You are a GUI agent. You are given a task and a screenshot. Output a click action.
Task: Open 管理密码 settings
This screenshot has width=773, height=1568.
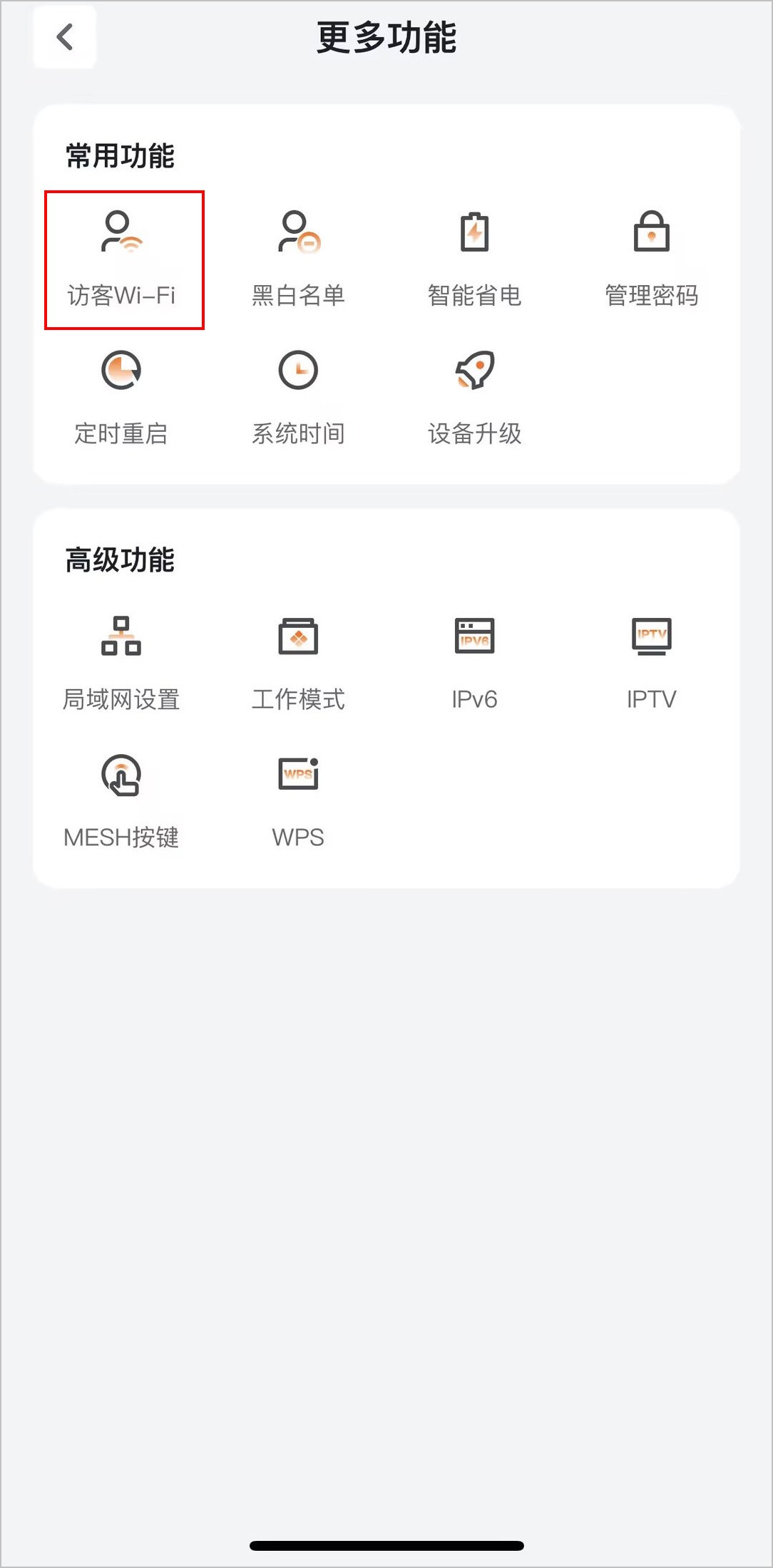[x=651, y=259]
